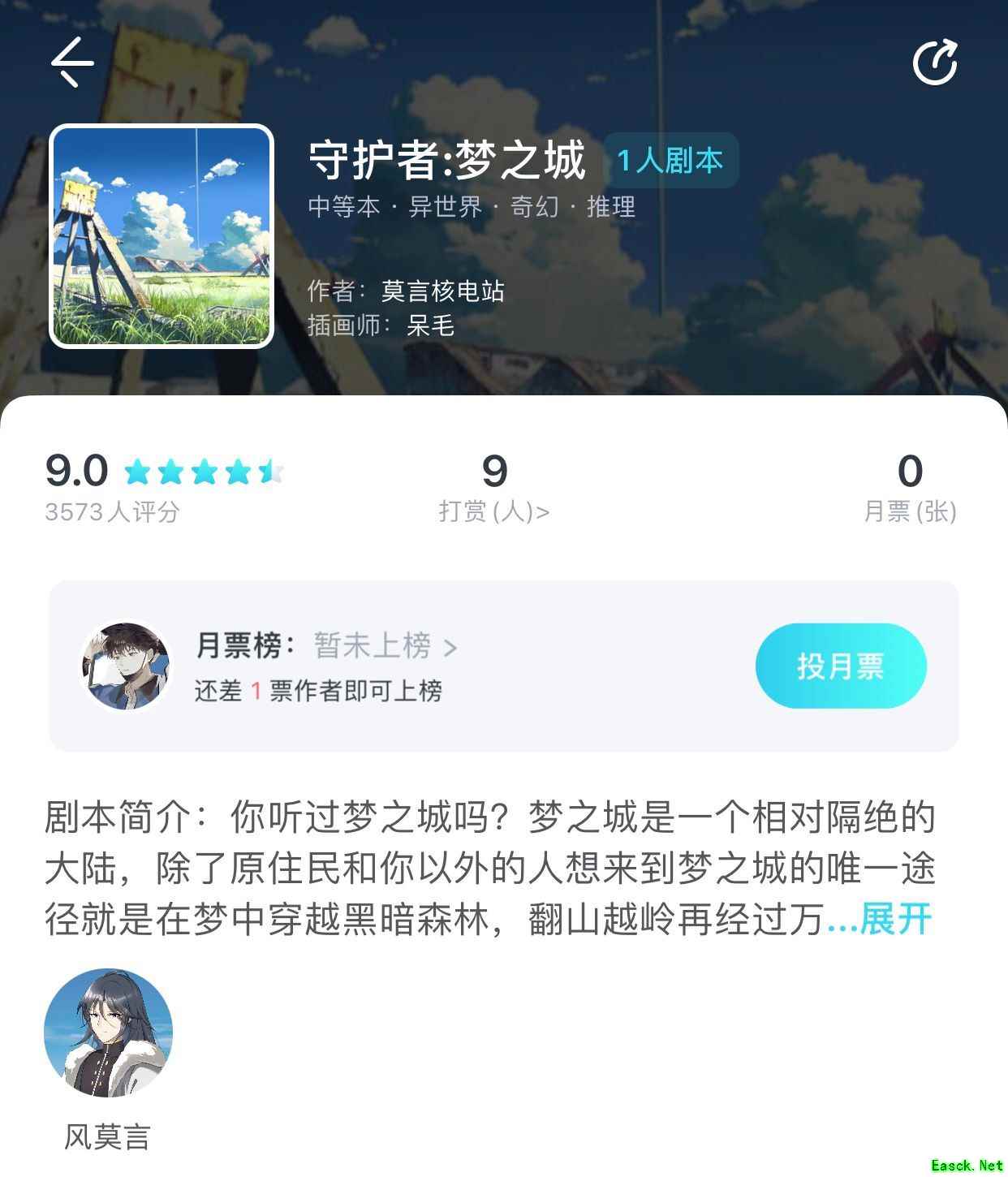Open the 月票榜 ranking link
The image size is (1008, 1177).
pyautogui.click(x=385, y=646)
